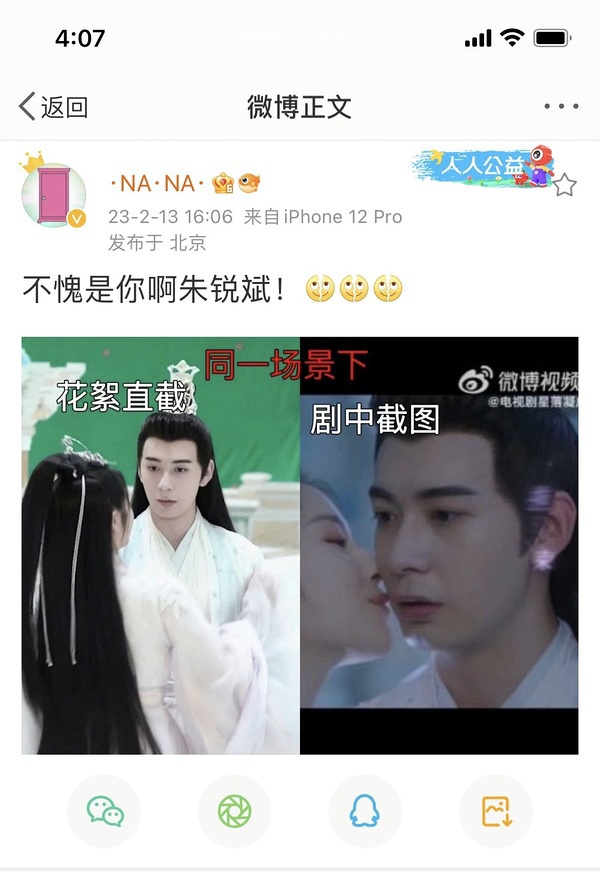The height and width of the screenshot is (871, 600).
Task: Favorite this post with the star icon
Action: click(x=565, y=185)
